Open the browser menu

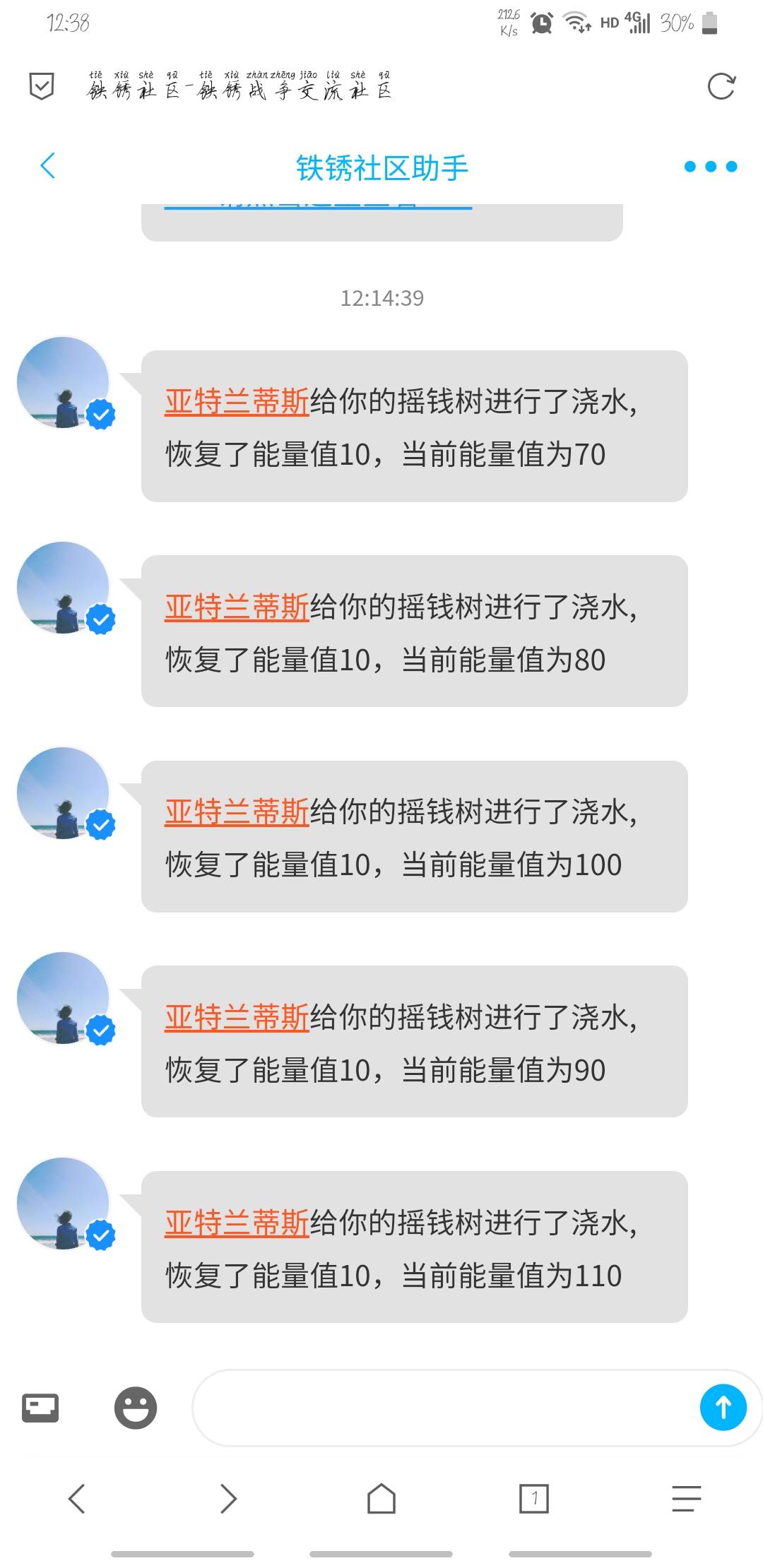[x=686, y=1498]
